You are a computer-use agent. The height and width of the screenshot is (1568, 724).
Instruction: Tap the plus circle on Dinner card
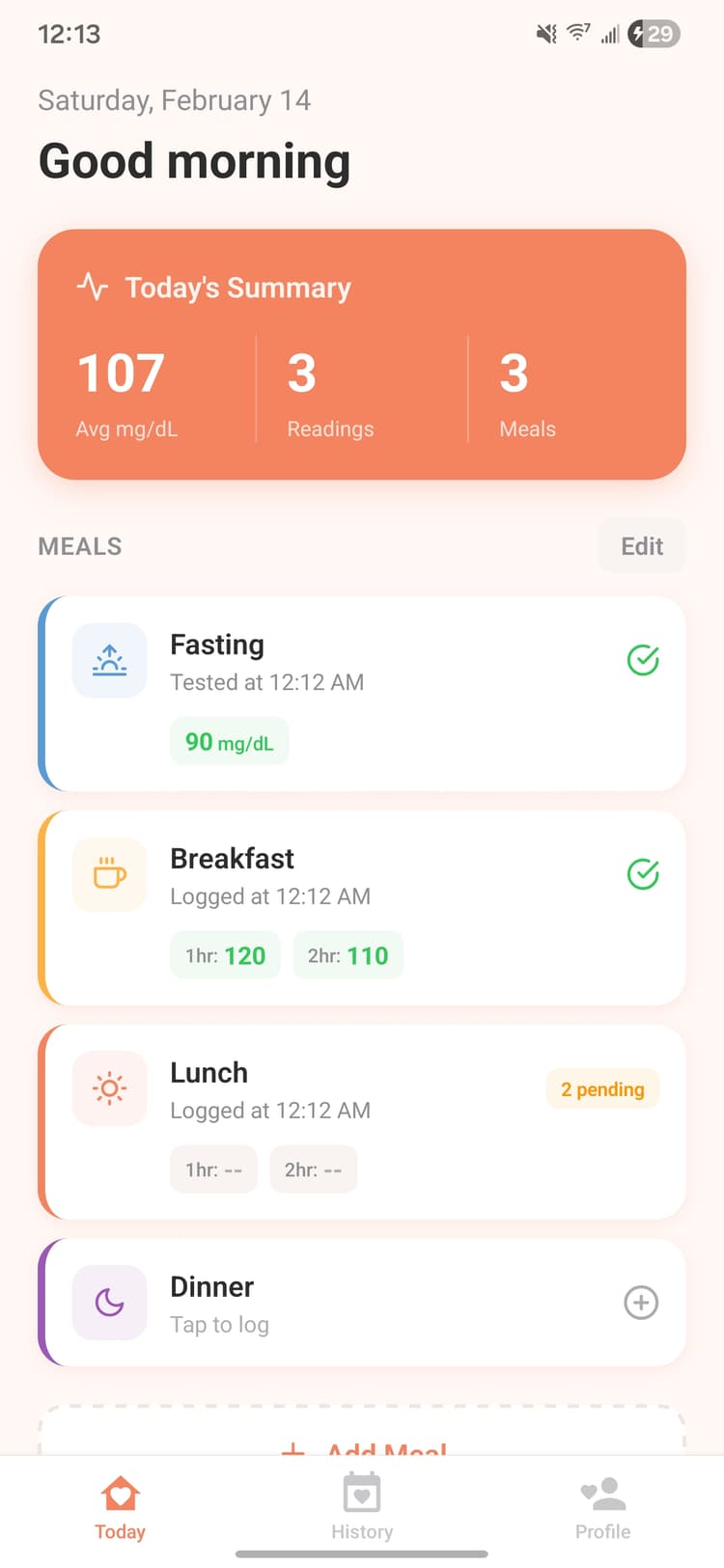pos(640,1303)
